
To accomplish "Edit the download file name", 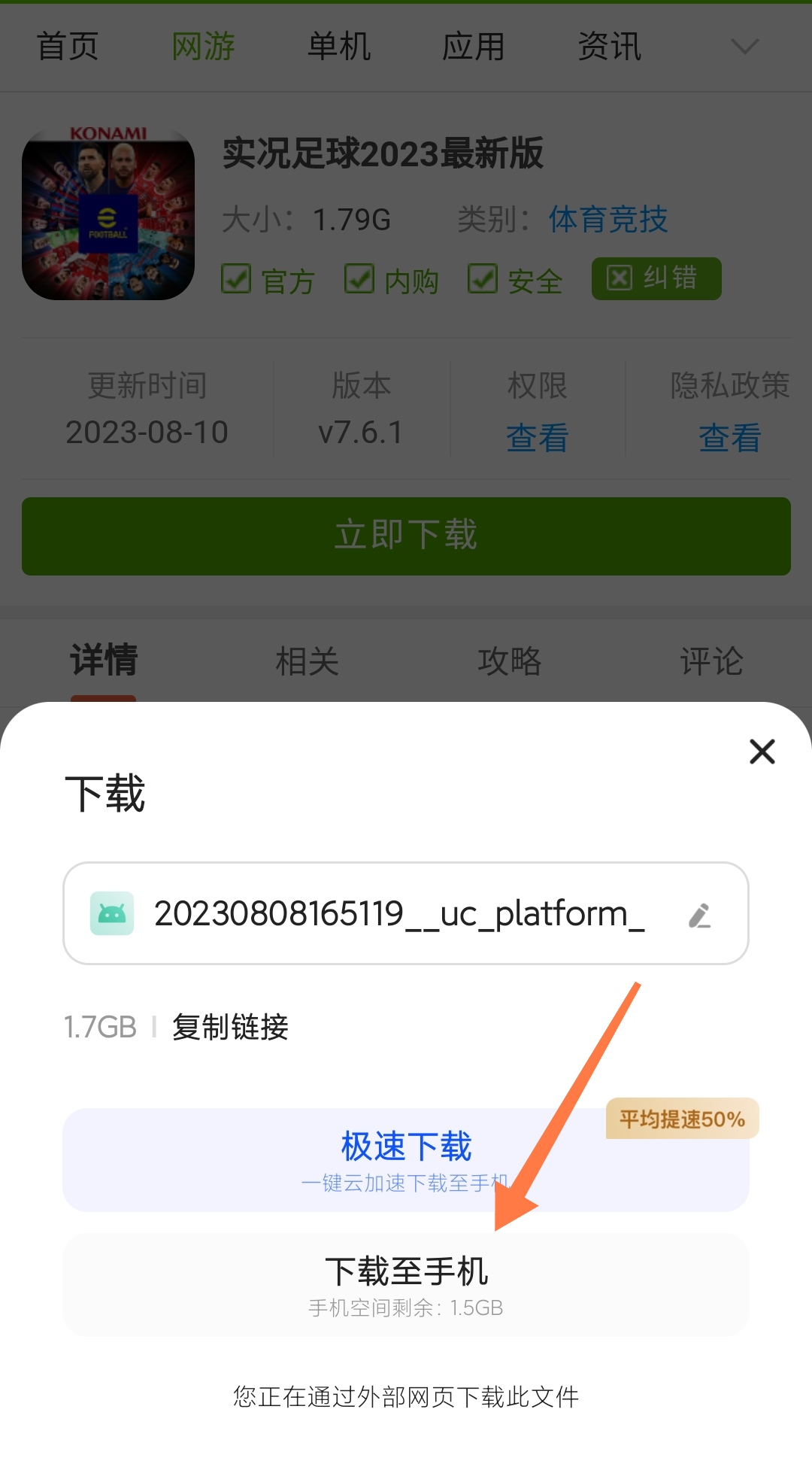I will (700, 916).
